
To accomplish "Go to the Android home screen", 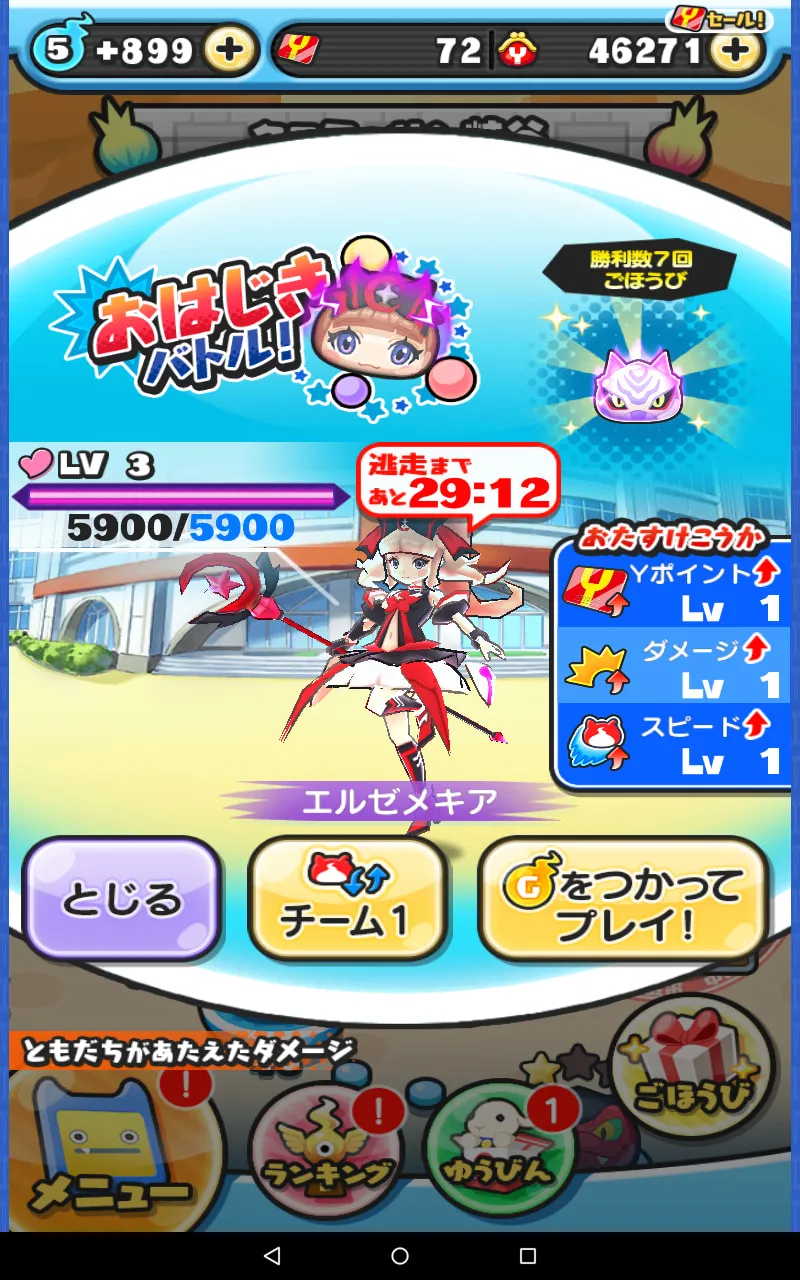I will [400, 1256].
